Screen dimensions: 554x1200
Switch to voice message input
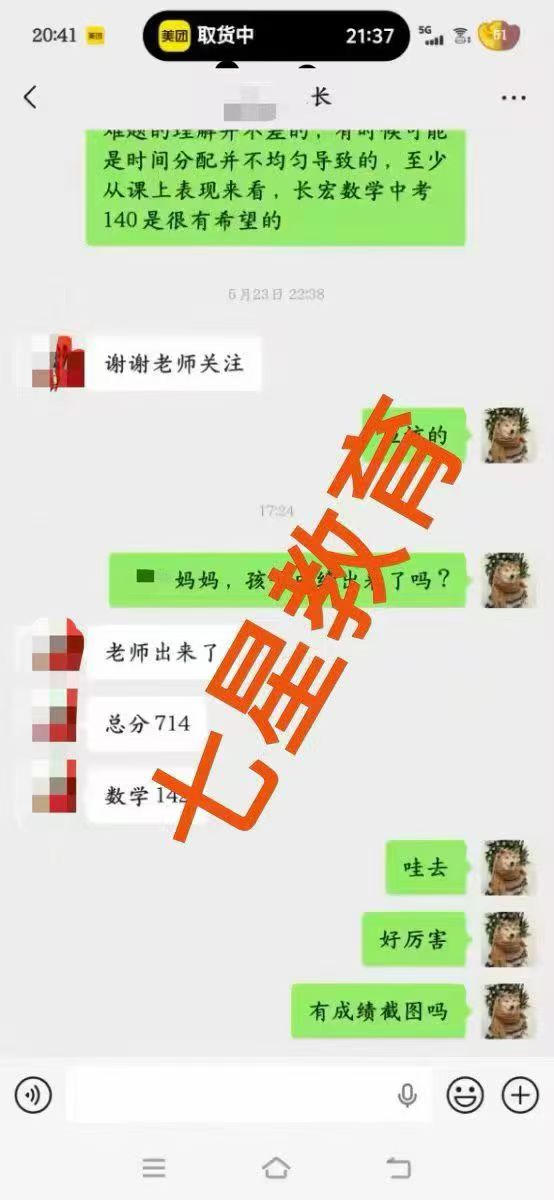coord(33,1096)
